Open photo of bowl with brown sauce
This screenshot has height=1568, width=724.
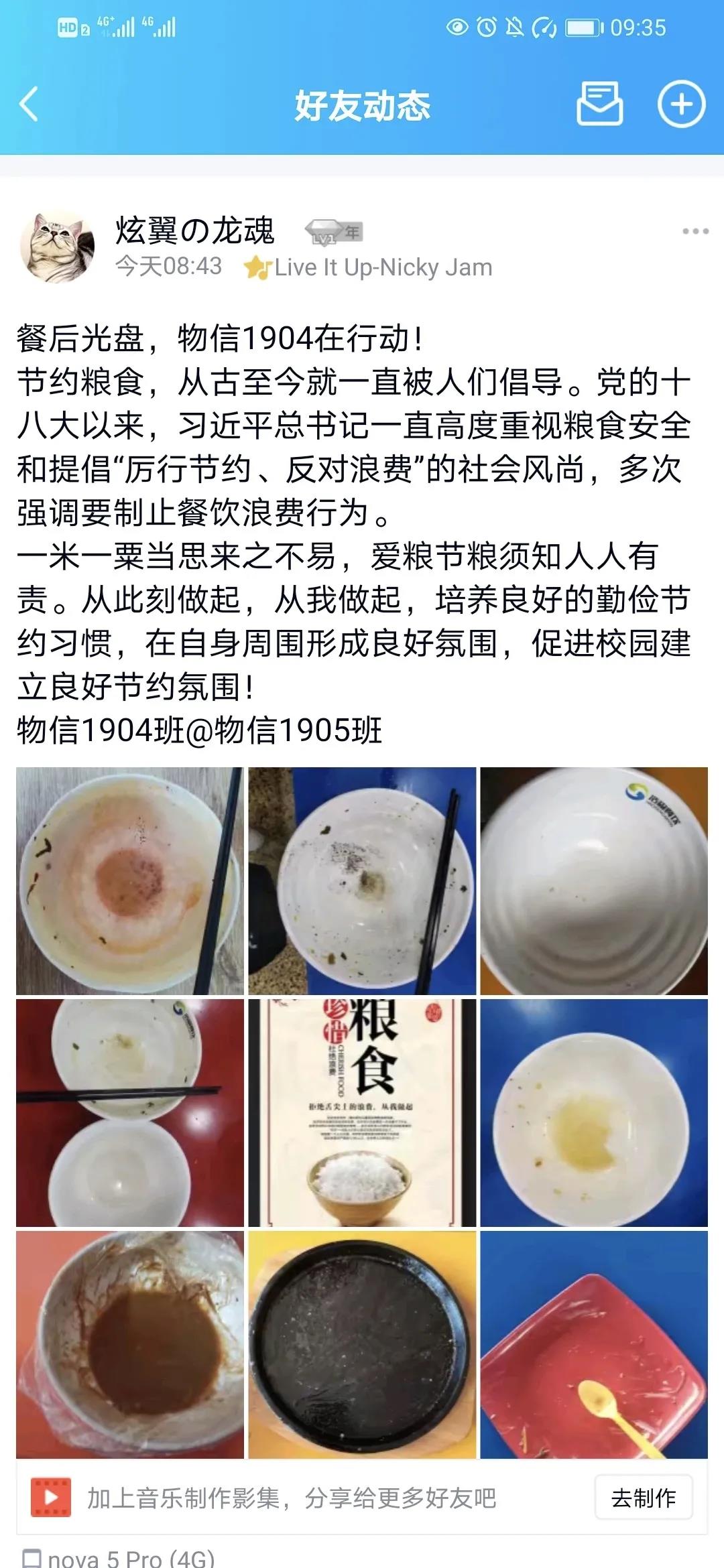[x=130, y=1344]
